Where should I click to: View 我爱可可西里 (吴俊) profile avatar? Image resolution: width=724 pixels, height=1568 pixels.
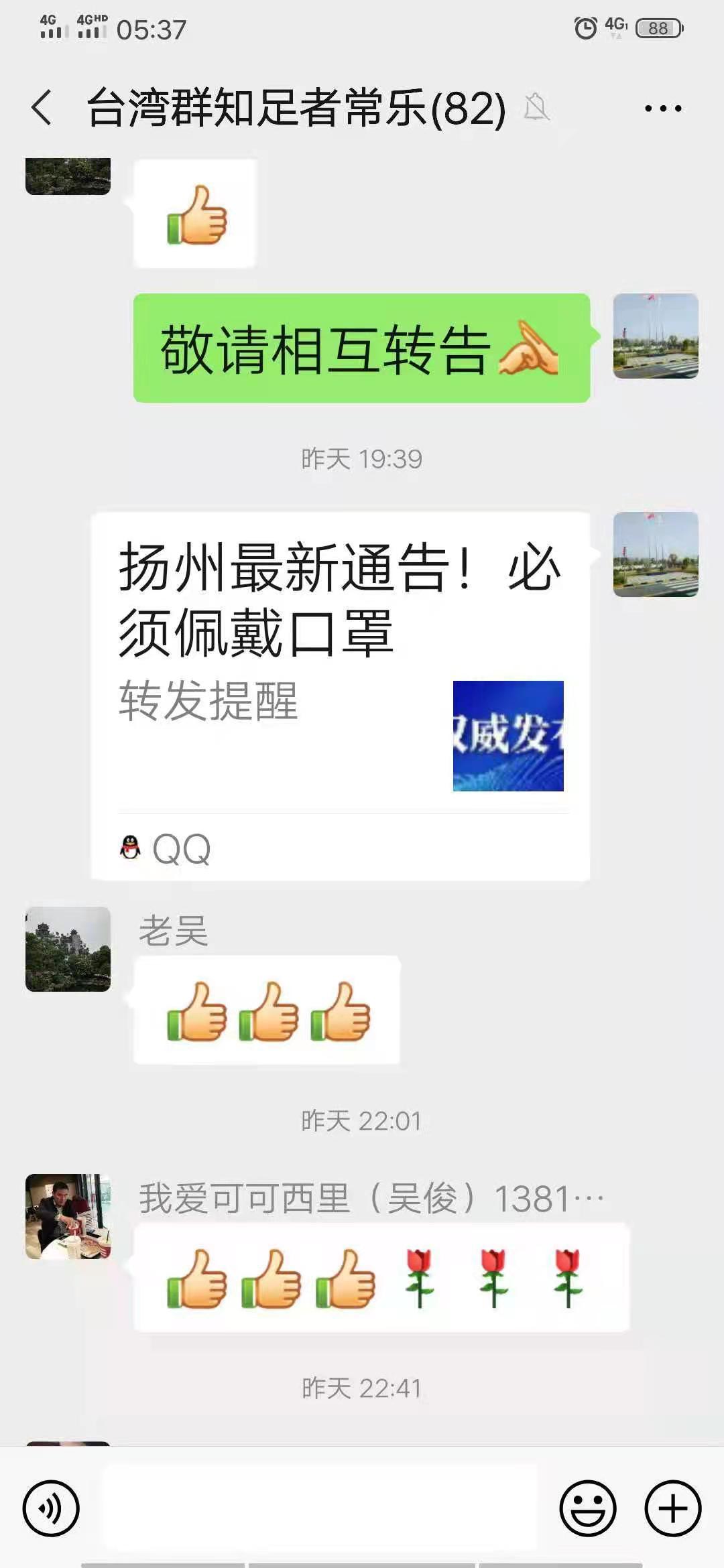click(68, 1216)
